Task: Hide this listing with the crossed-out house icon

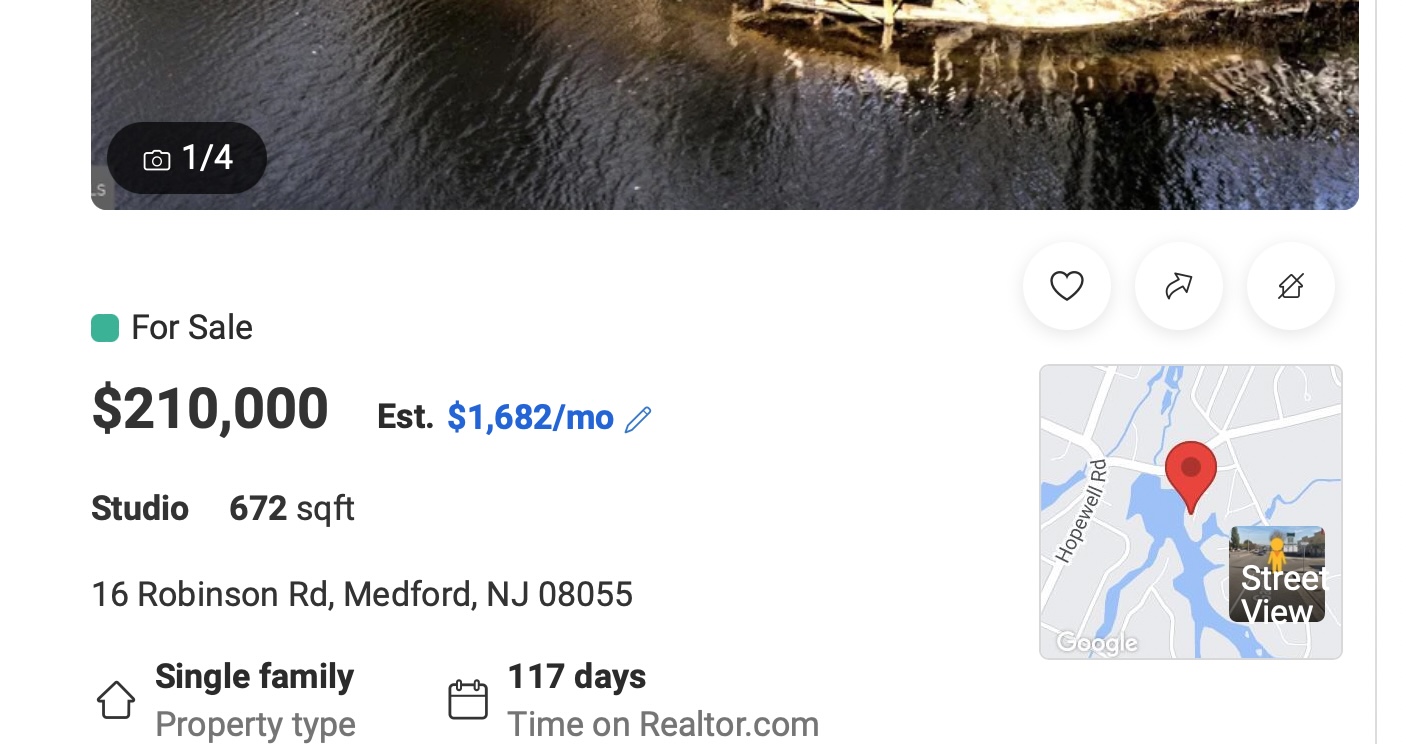Action: (1290, 286)
